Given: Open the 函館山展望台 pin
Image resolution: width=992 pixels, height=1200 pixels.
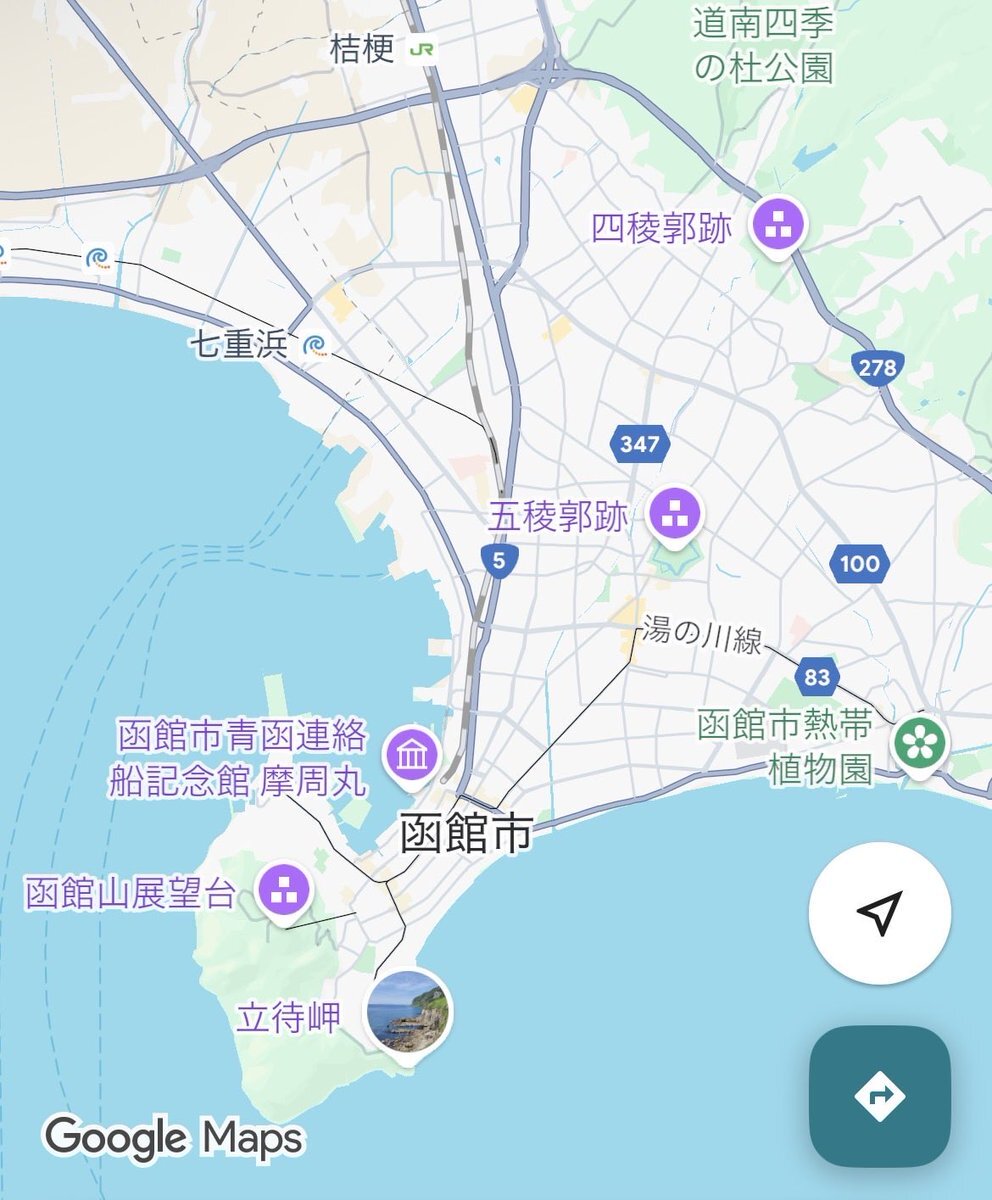Looking at the screenshot, I should (283, 890).
